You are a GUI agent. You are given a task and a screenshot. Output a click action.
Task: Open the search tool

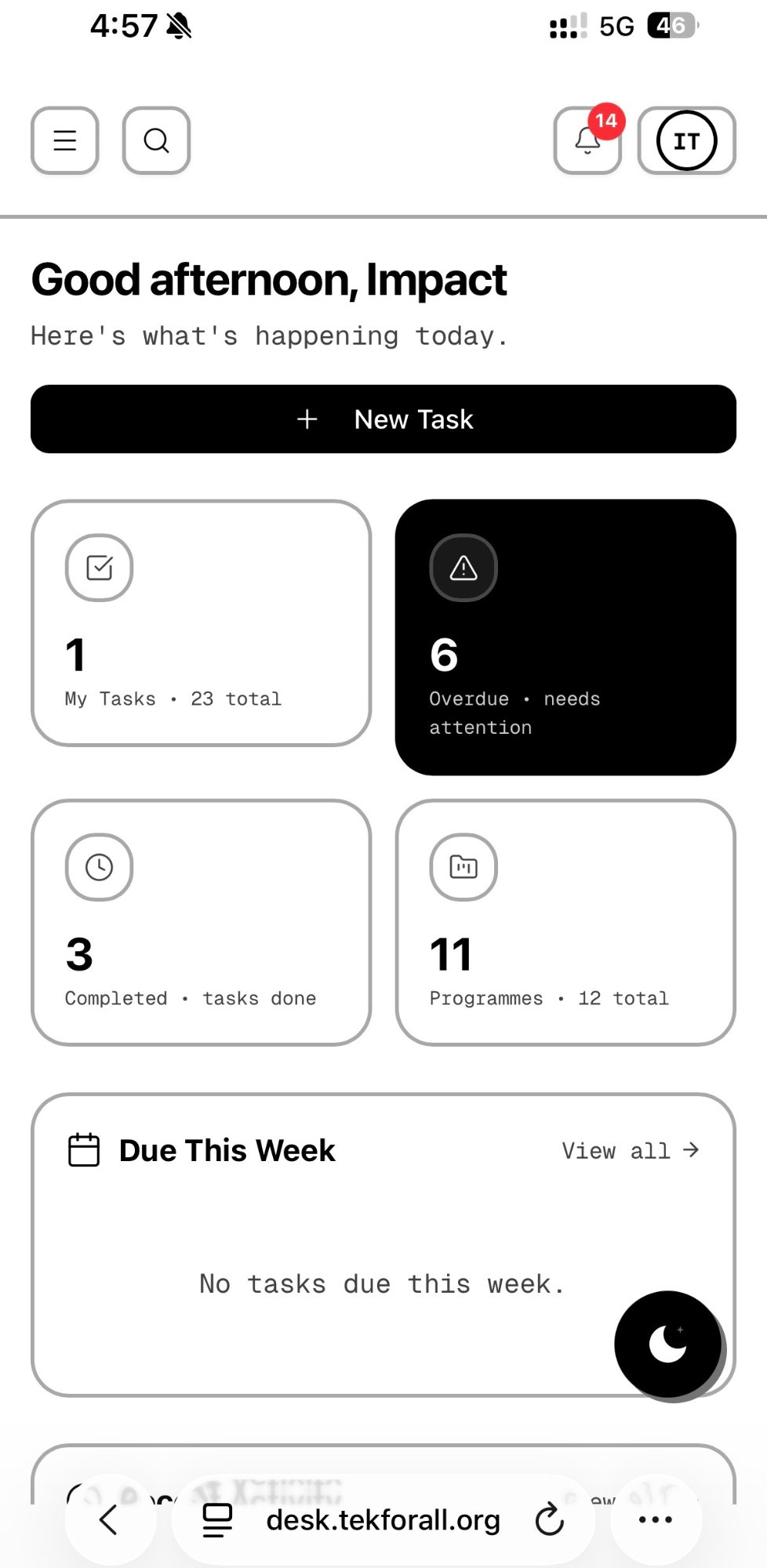point(155,140)
